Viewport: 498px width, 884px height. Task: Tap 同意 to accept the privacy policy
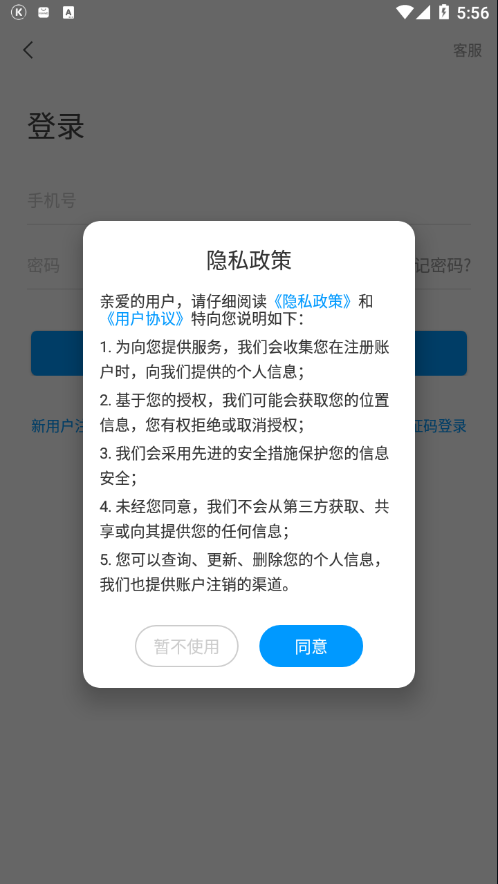[x=311, y=646]
